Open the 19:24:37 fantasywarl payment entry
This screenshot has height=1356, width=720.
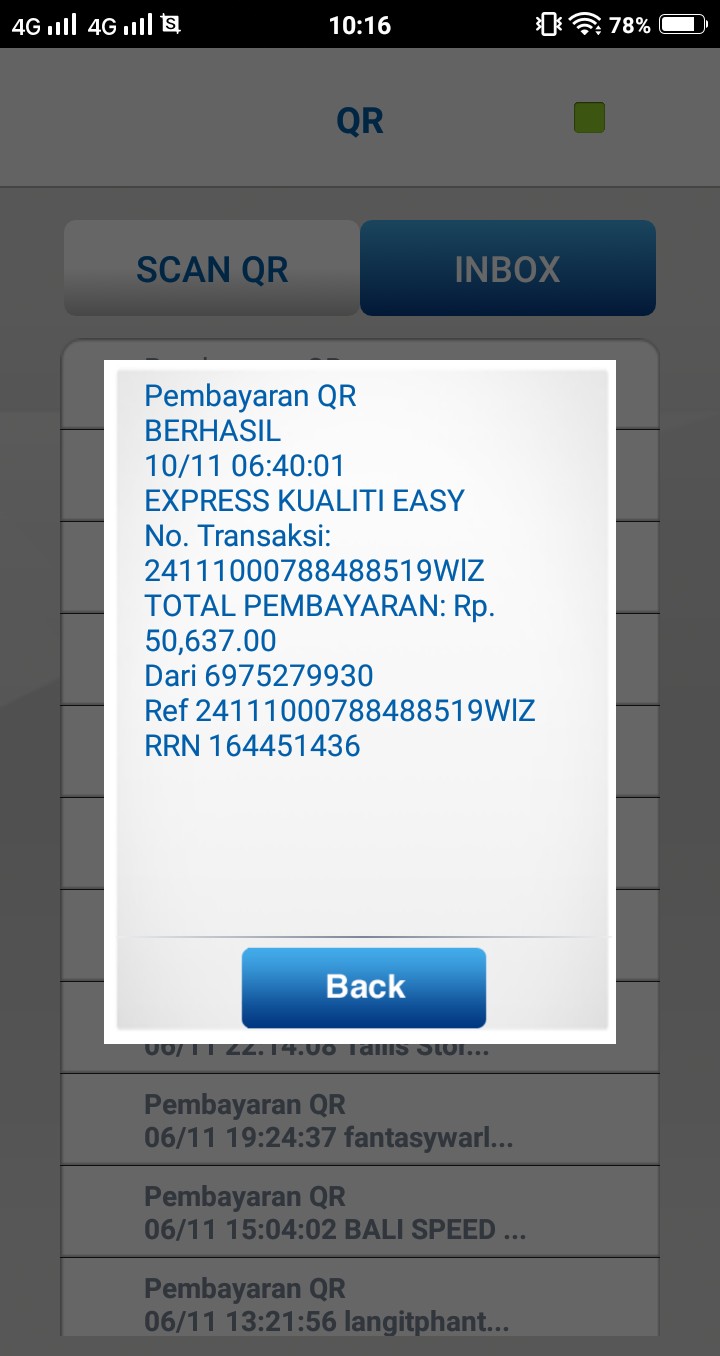pyautogui.click(x=360, y=1120)
